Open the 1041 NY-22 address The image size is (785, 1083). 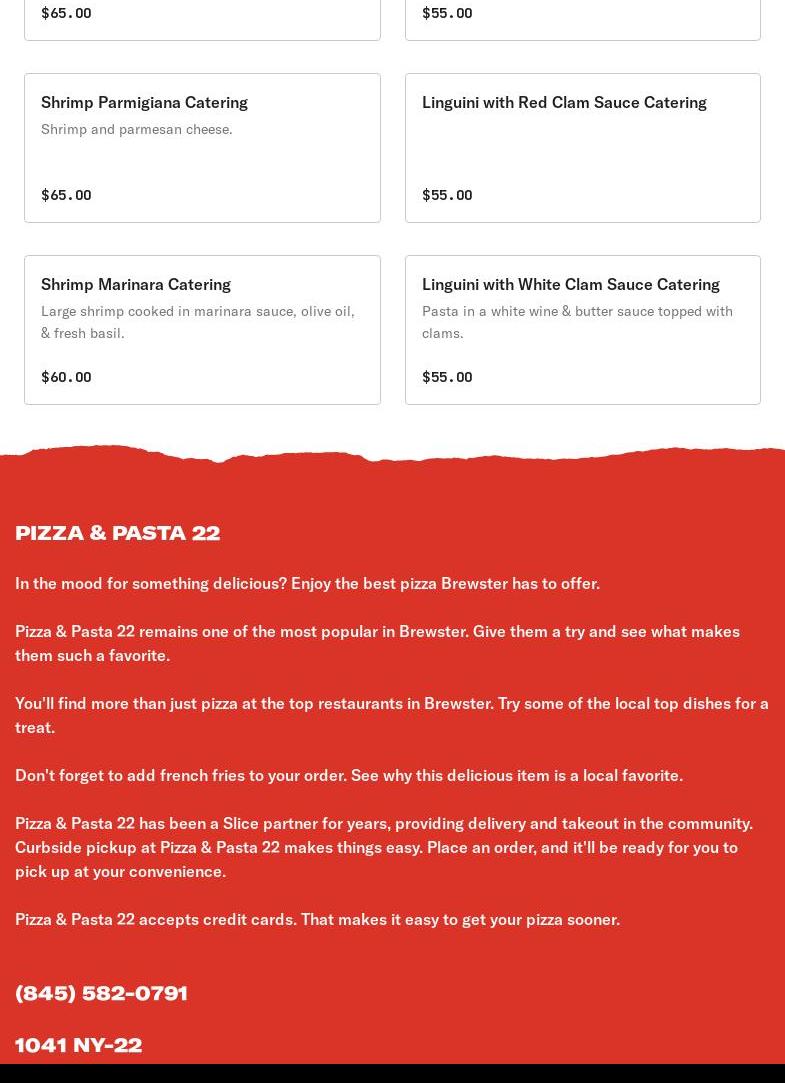[x=78, y=1045]
